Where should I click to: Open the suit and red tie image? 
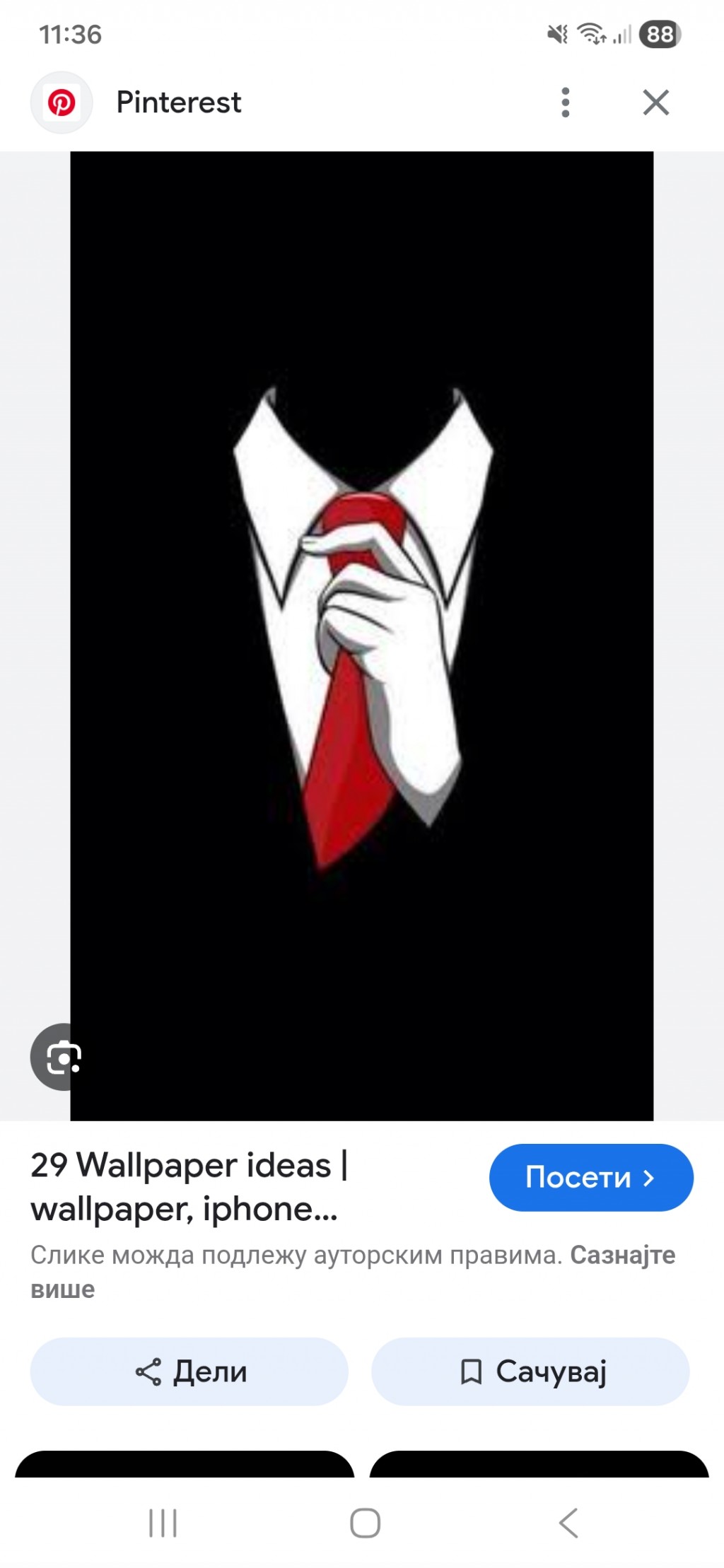coord(361,635)
